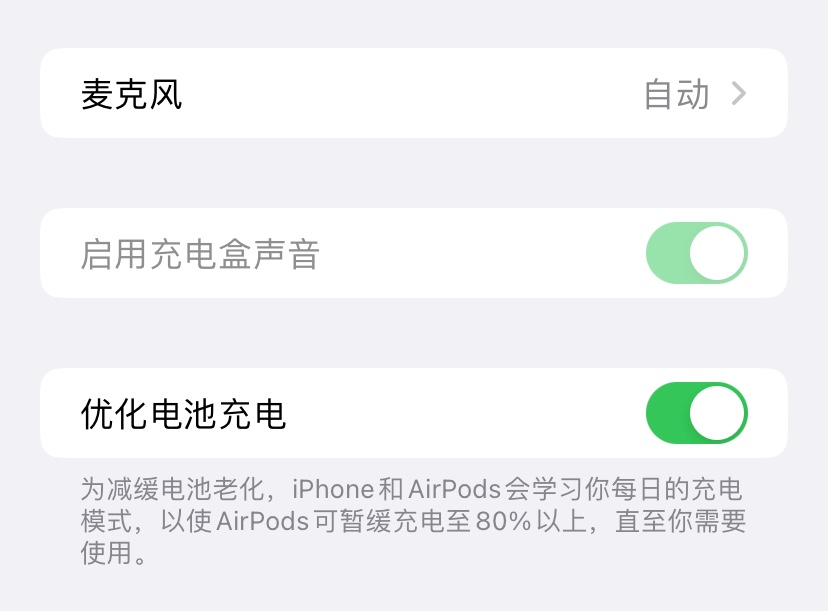This screenshot has width=828, height=611.
Task: Open the 麦克风 setting row
Action: tap(413, 94)
